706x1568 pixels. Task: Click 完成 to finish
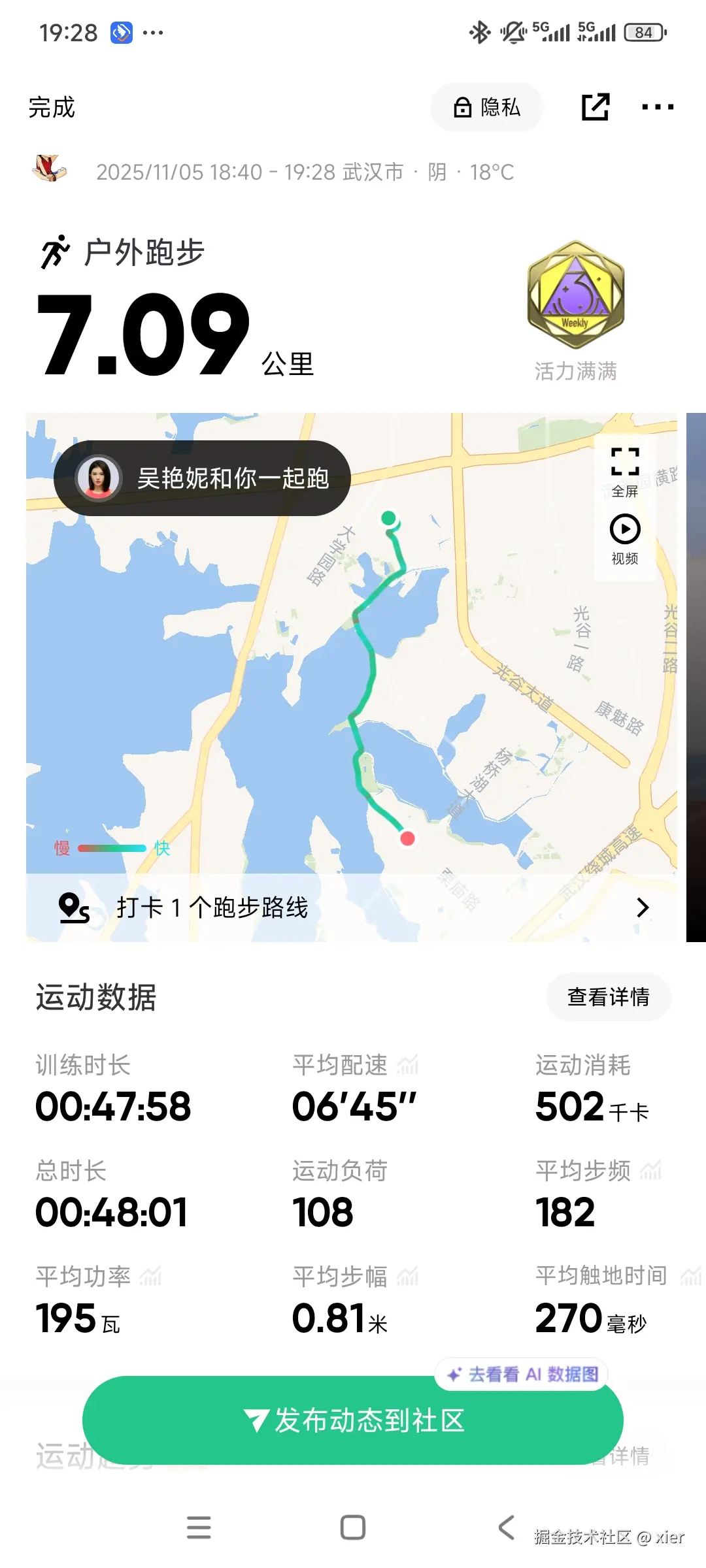pyautogui.click(x=53, y=108)
